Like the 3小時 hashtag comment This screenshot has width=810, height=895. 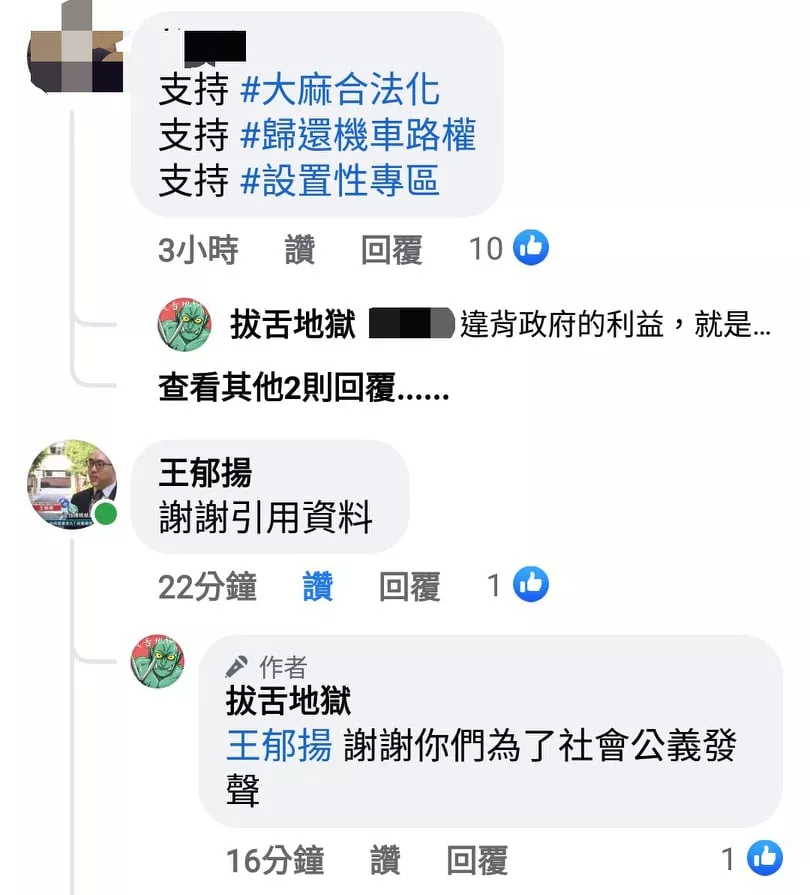click(x=299, y=249)
